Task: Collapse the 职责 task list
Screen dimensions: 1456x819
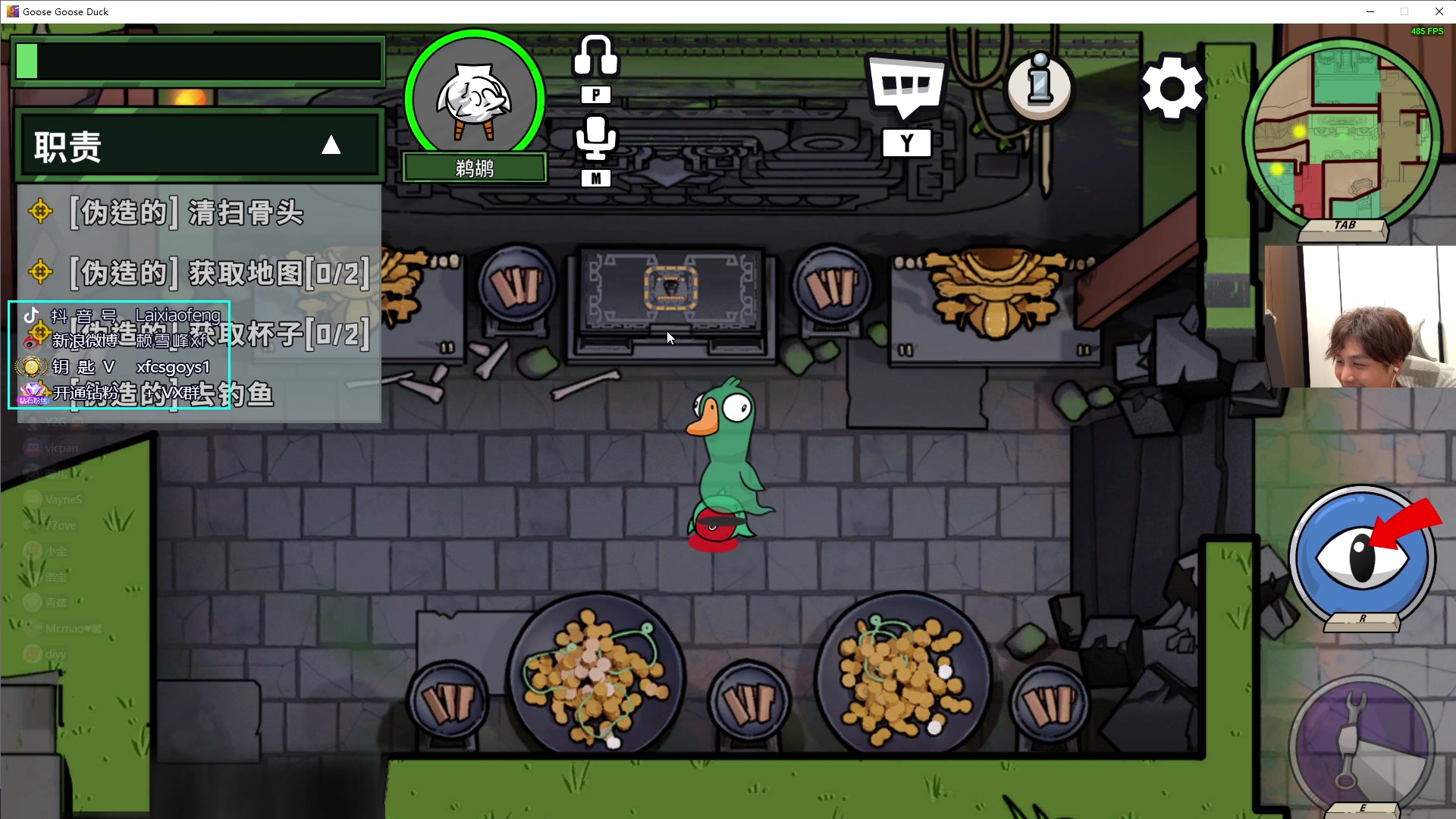Action: (x=331, y=146)
